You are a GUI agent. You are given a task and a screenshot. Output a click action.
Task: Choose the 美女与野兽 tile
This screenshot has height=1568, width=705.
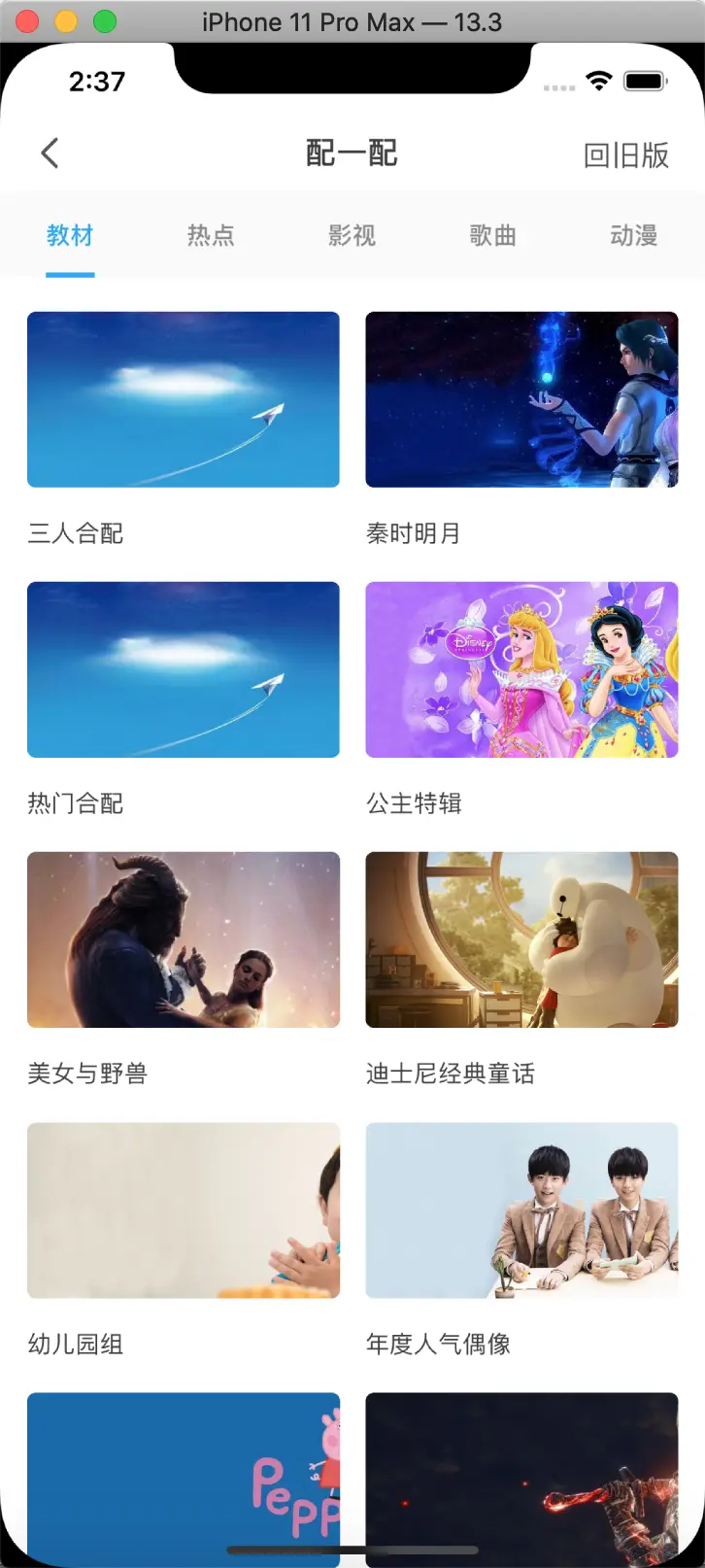pyautogui.click(x=184, y=939)
